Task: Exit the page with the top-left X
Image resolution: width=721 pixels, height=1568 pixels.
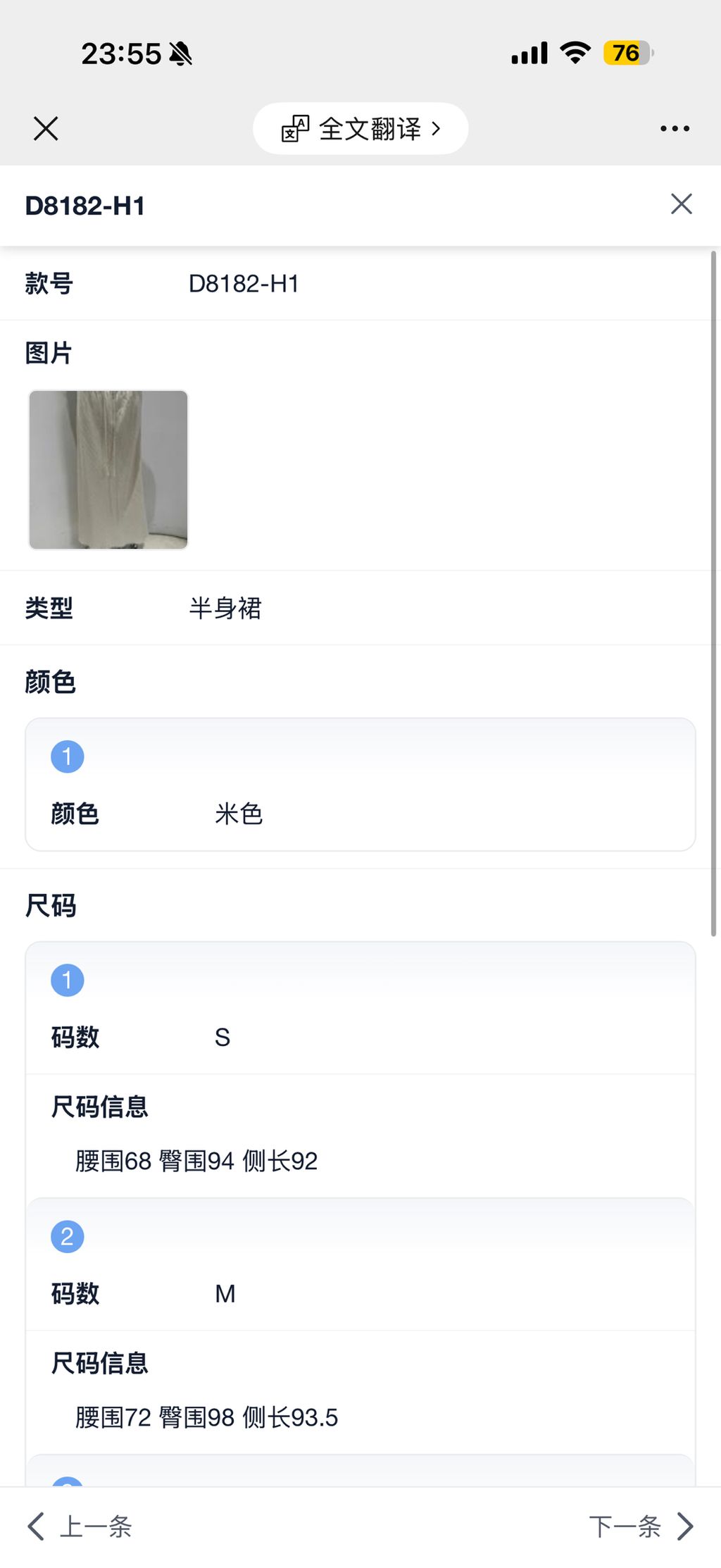Action: coord(45,128)
